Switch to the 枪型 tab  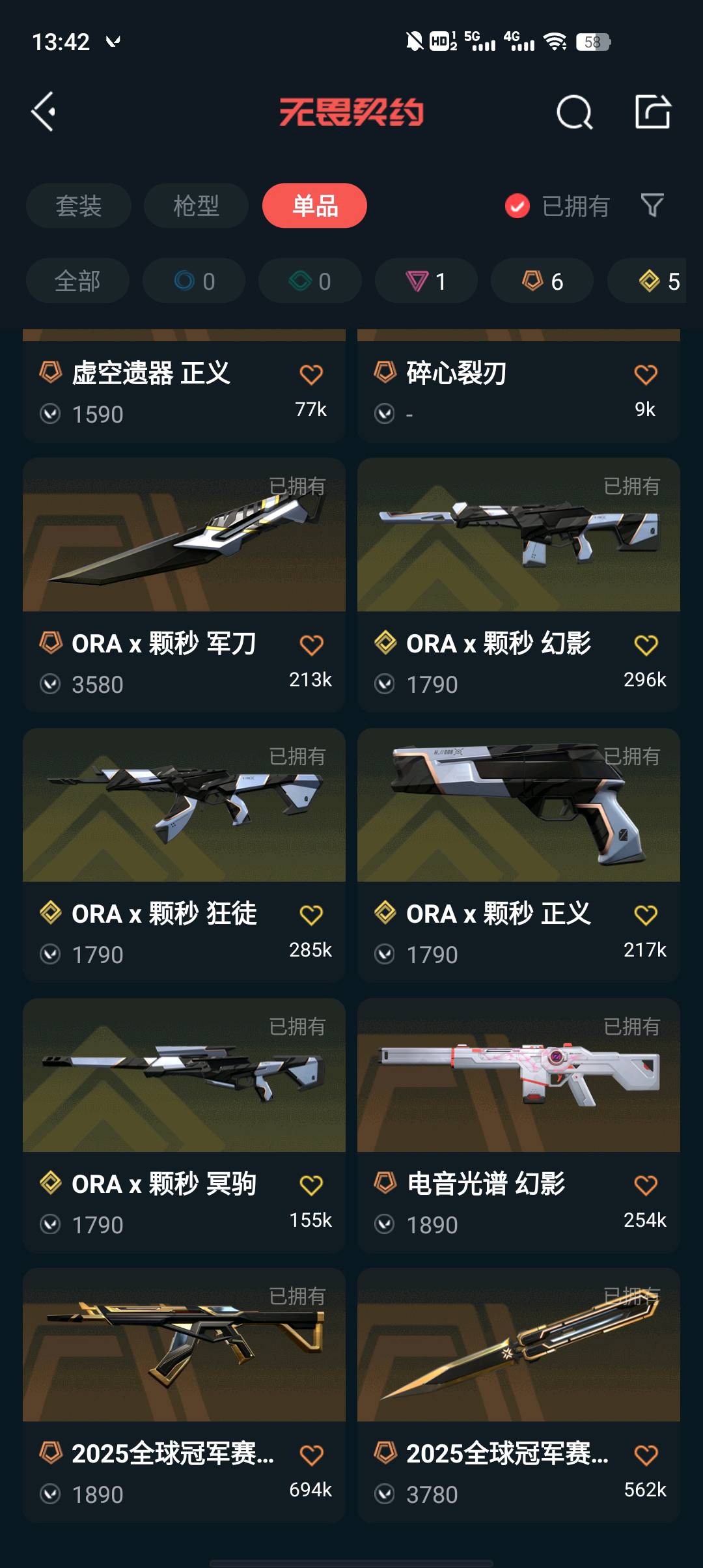[x=196, y=206]
